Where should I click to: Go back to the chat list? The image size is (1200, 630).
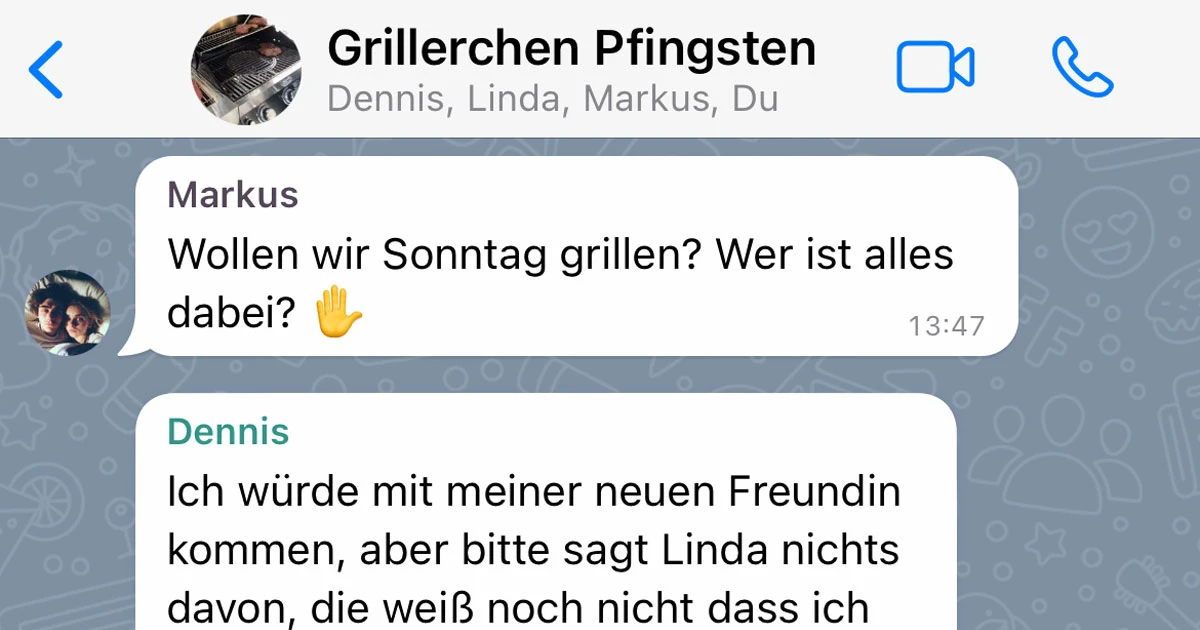tap(46, 69)
